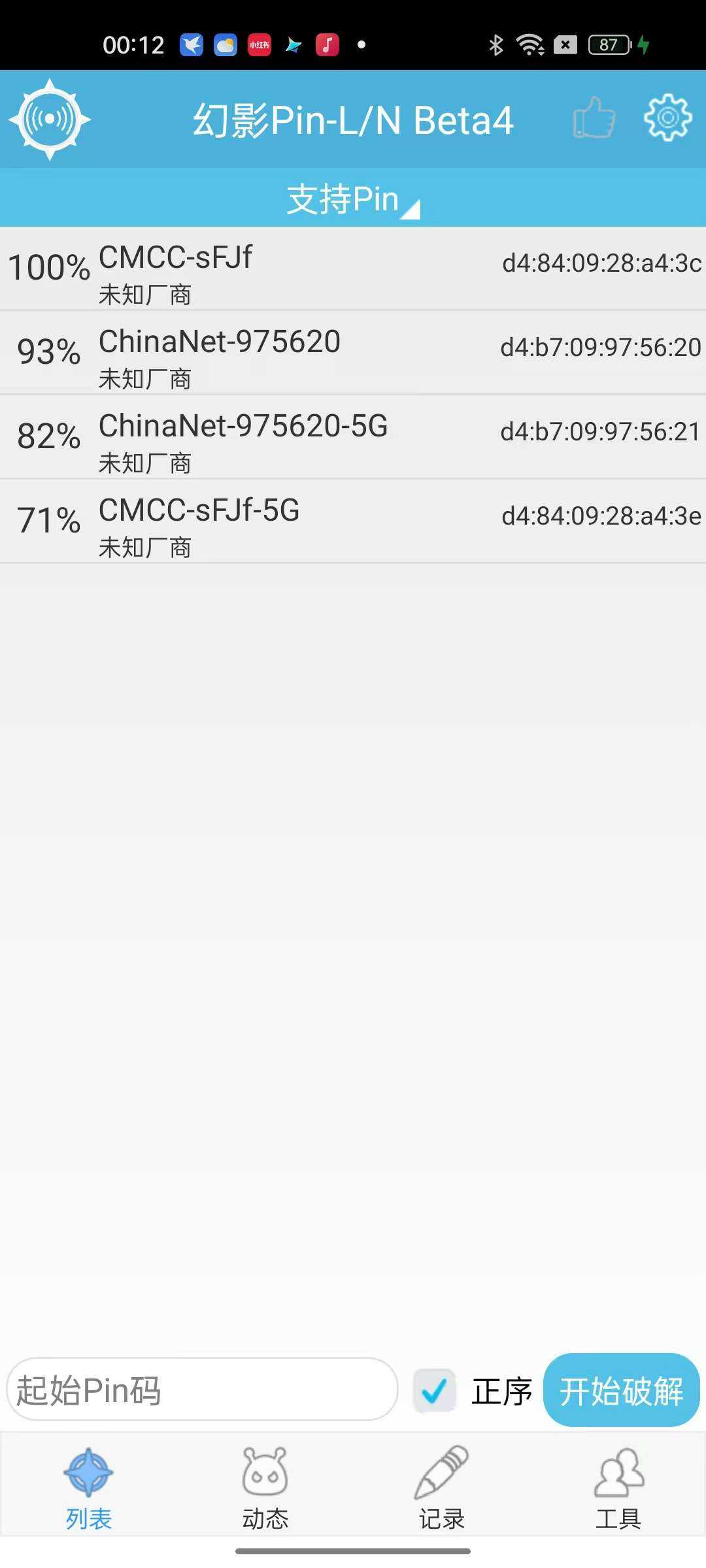706x1568 pixels.
Task: Select the ChinaNet-975620 network at 93%
Action: tap(353, 353)
